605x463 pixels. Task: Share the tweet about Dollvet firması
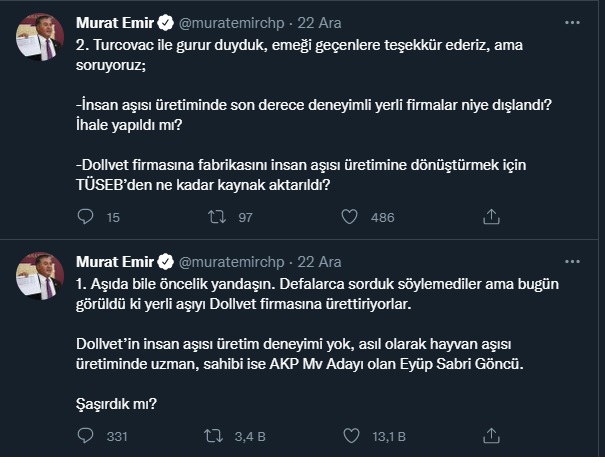[491, 436]
